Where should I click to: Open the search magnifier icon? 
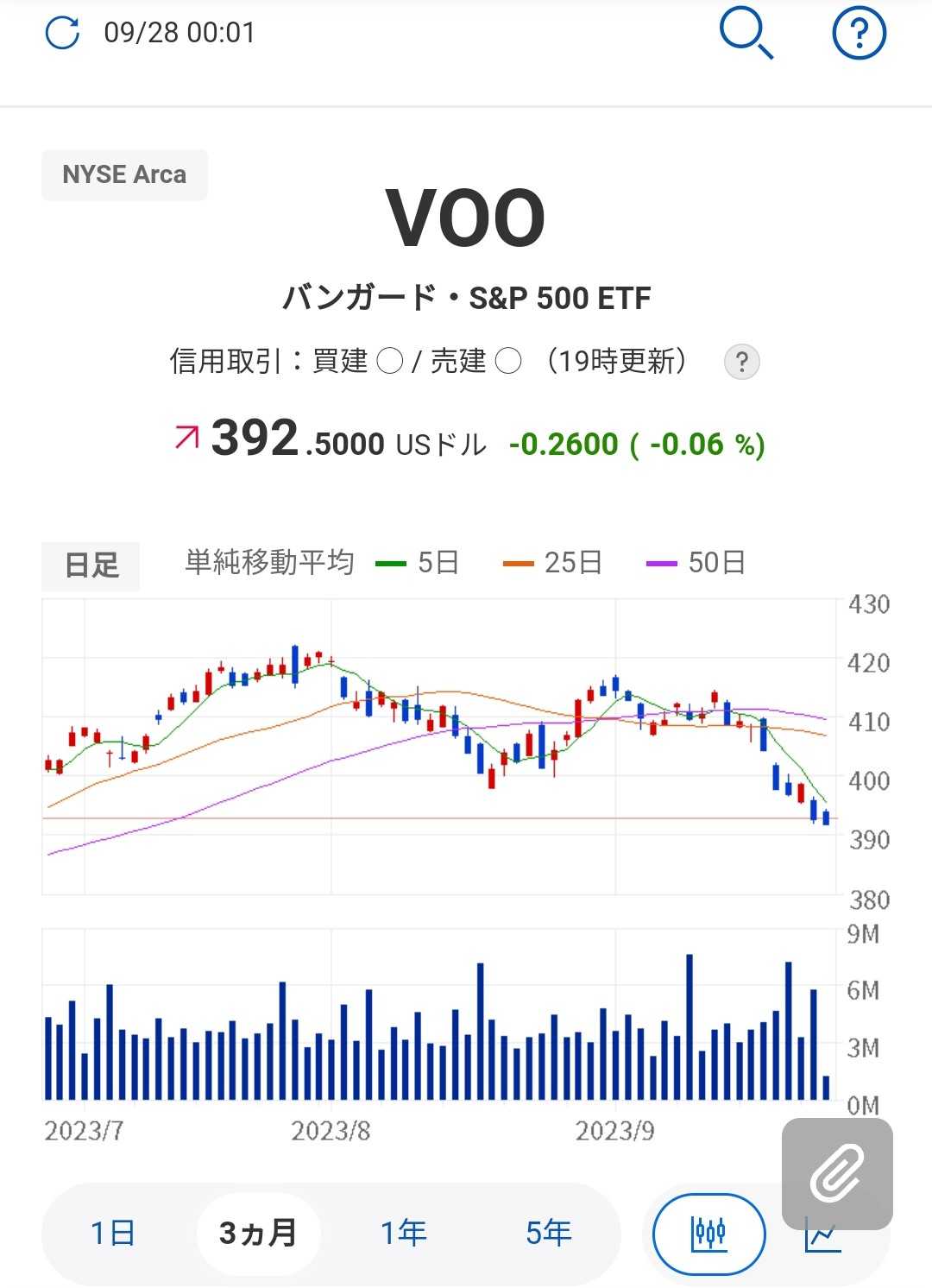click(746, 33)
